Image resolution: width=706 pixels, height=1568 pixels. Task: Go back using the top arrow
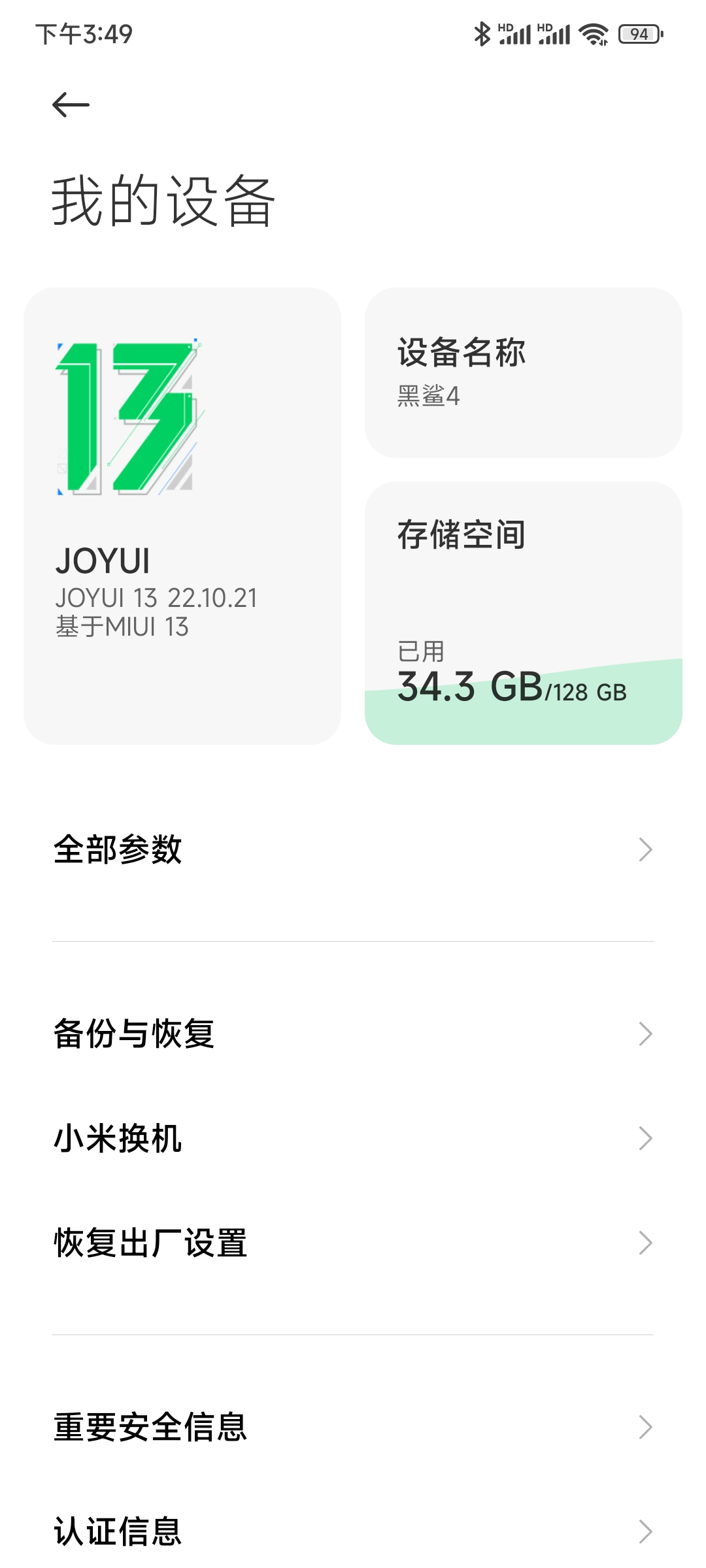71,105
